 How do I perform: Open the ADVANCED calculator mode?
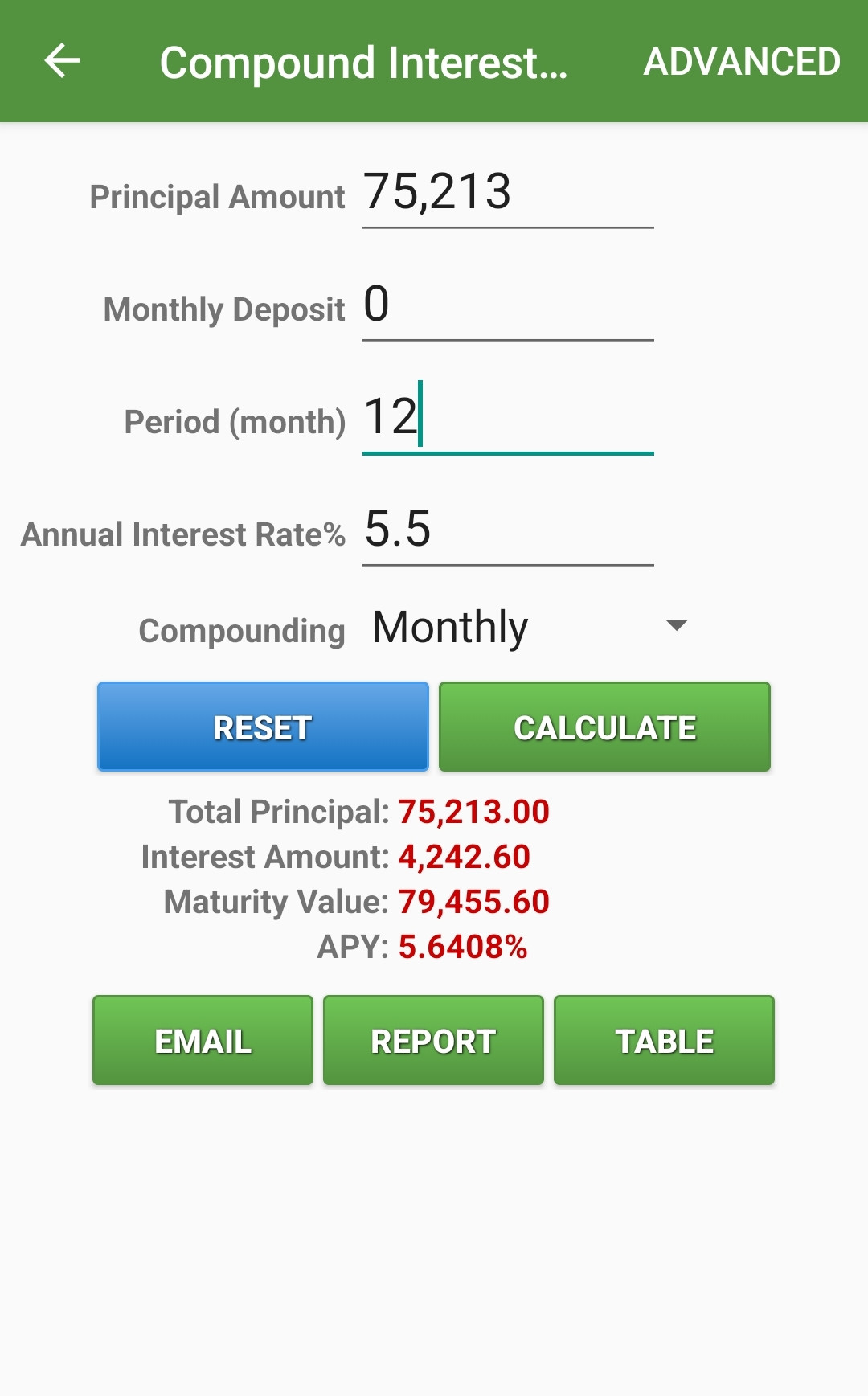(x=742, y=62)
